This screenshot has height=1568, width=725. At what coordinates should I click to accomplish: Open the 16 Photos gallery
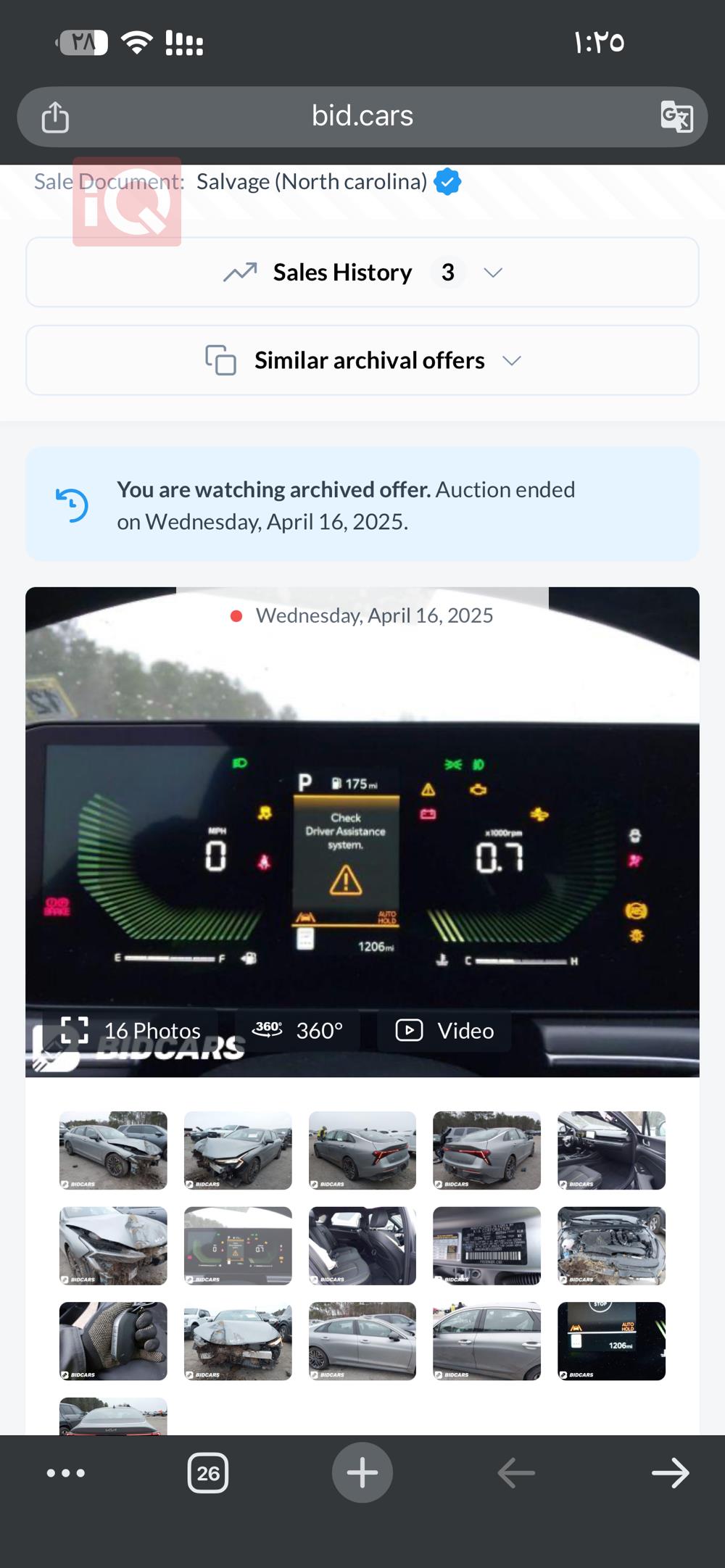tap(131, 1030)
